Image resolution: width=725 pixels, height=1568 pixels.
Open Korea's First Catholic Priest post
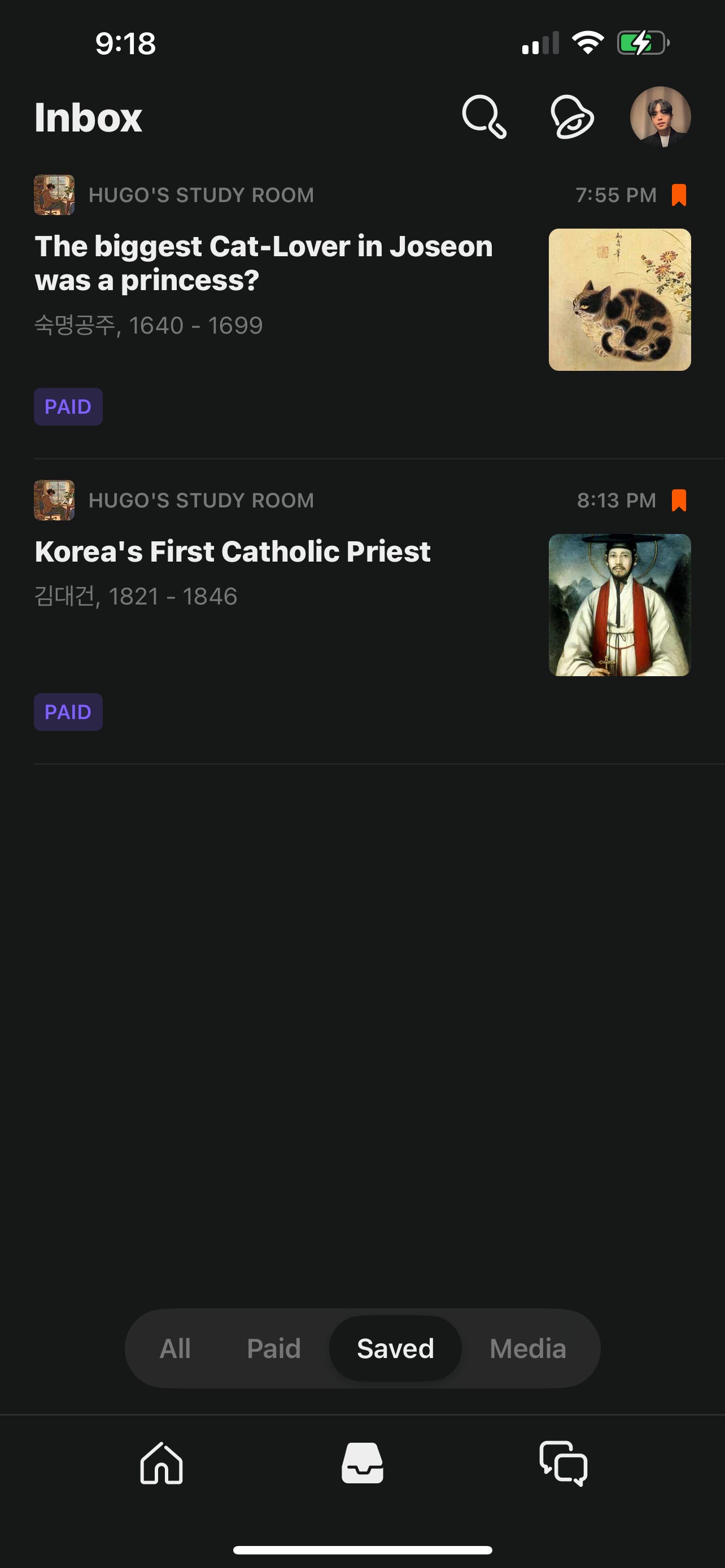point(233,551)
